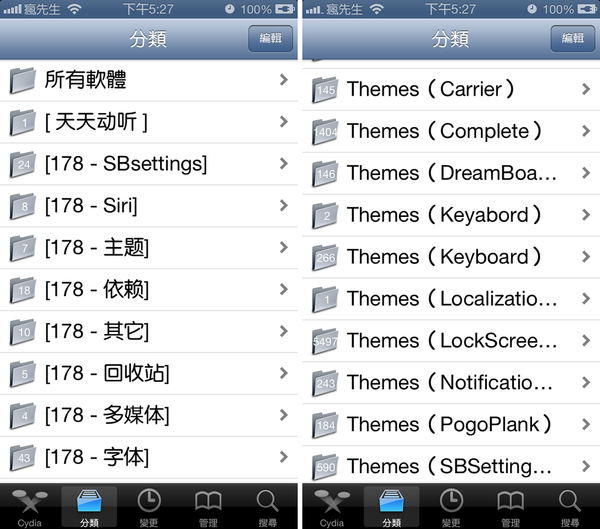Open Themes (Complete) category
The width and height of the screenshot is (600, 529).
point(450,131)
